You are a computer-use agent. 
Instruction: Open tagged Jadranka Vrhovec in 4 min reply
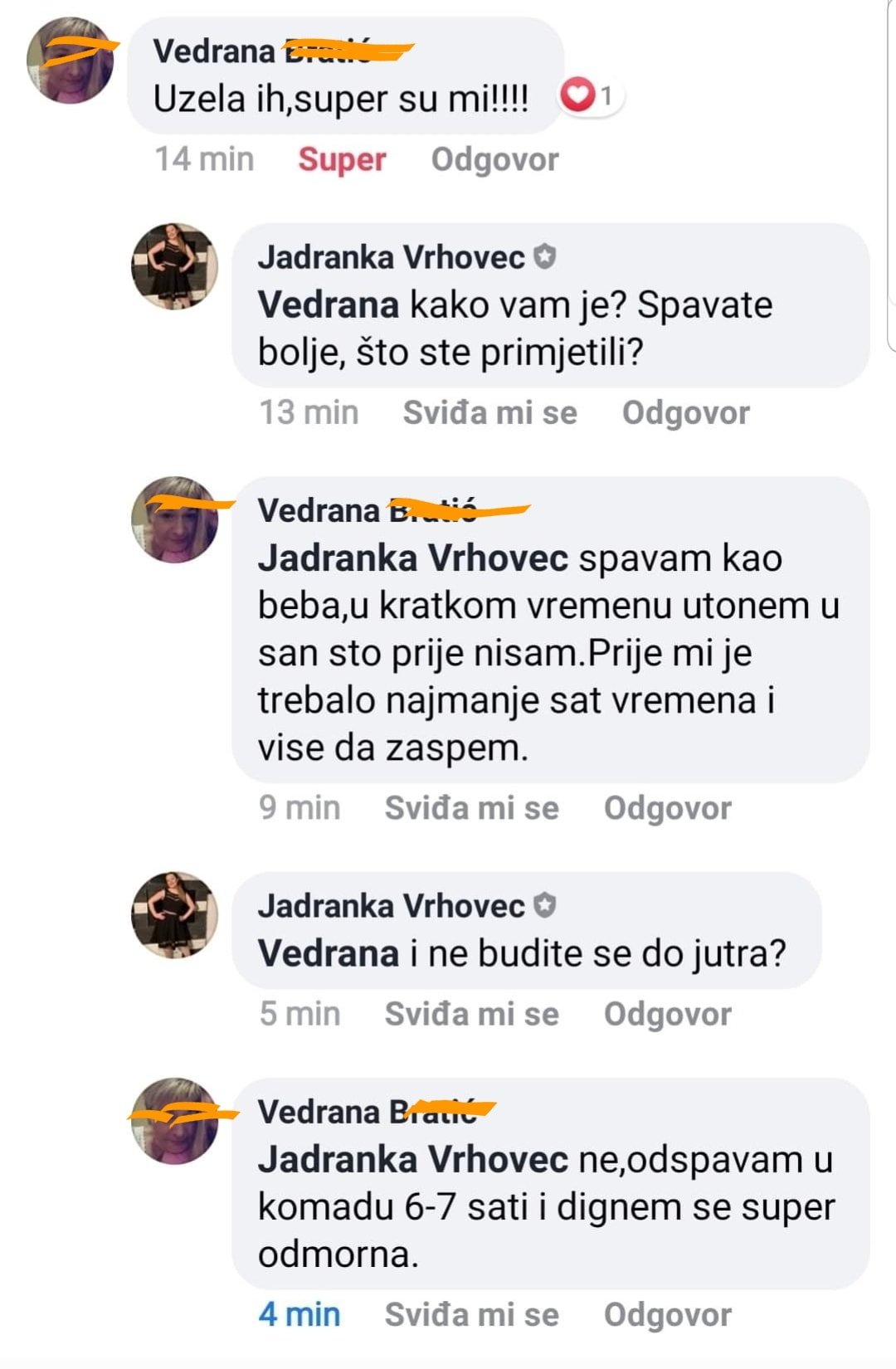tap(412, 1160)
